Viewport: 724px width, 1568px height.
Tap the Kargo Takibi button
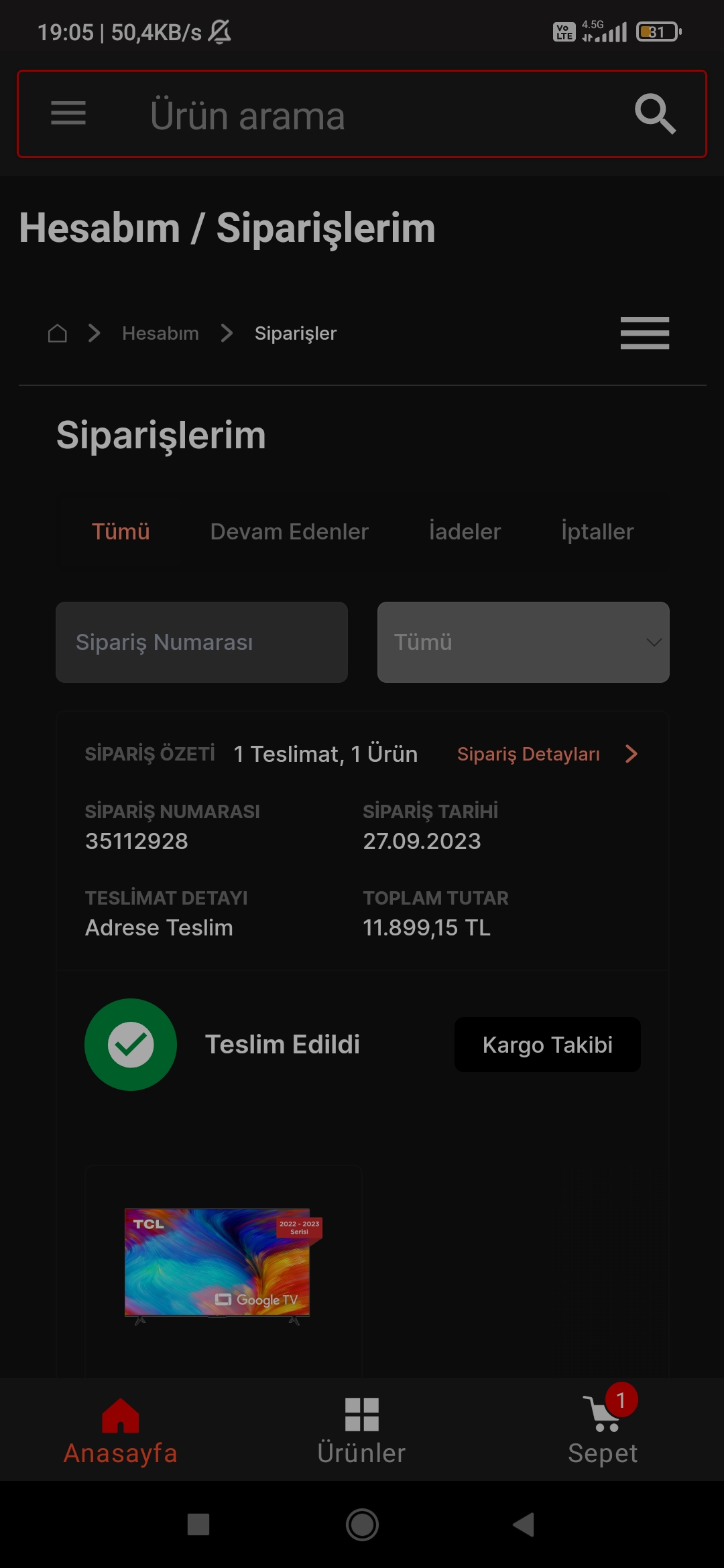click(547, 1045)
